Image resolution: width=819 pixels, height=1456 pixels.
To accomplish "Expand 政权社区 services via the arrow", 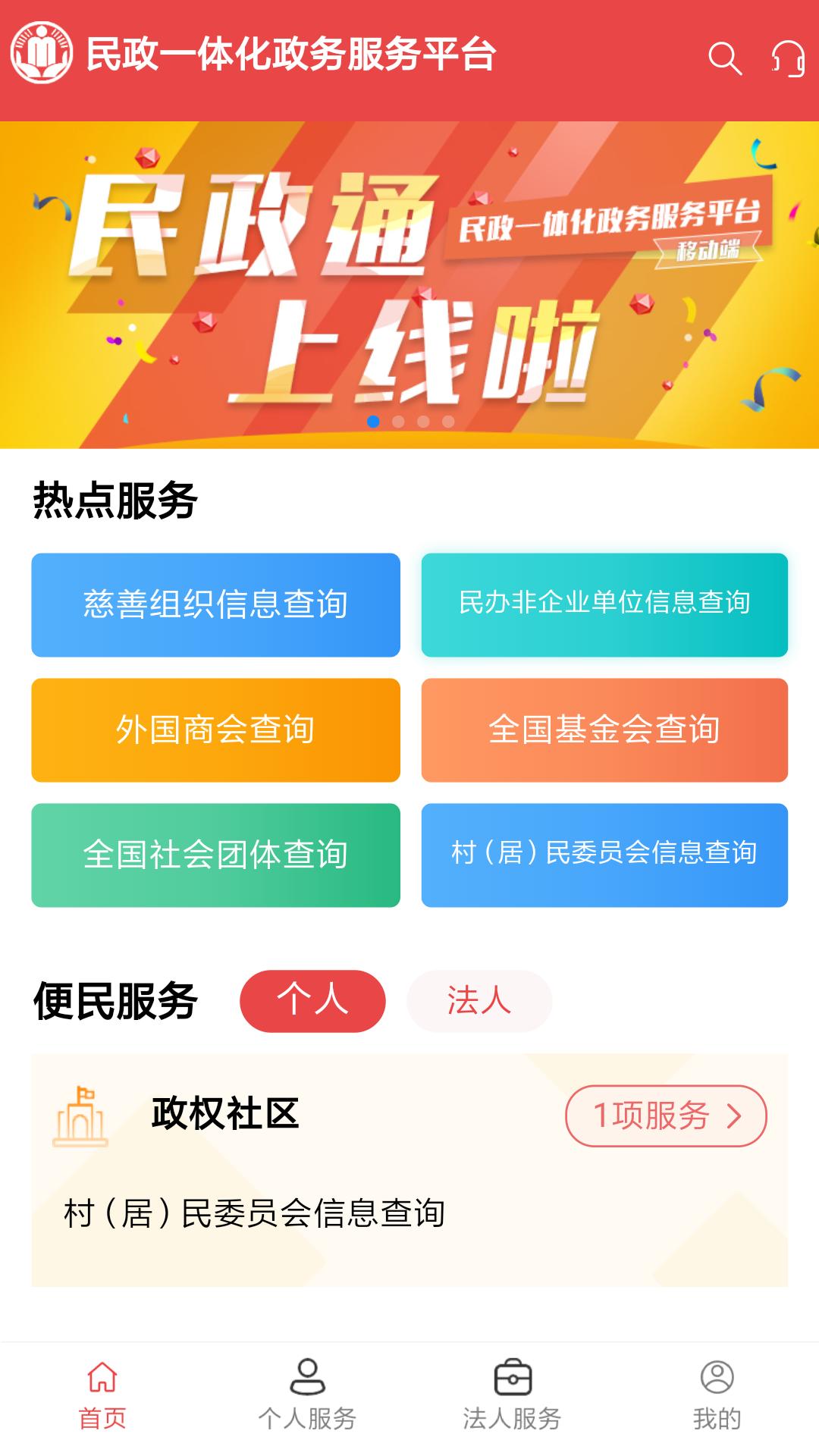I will (736, 1116).
